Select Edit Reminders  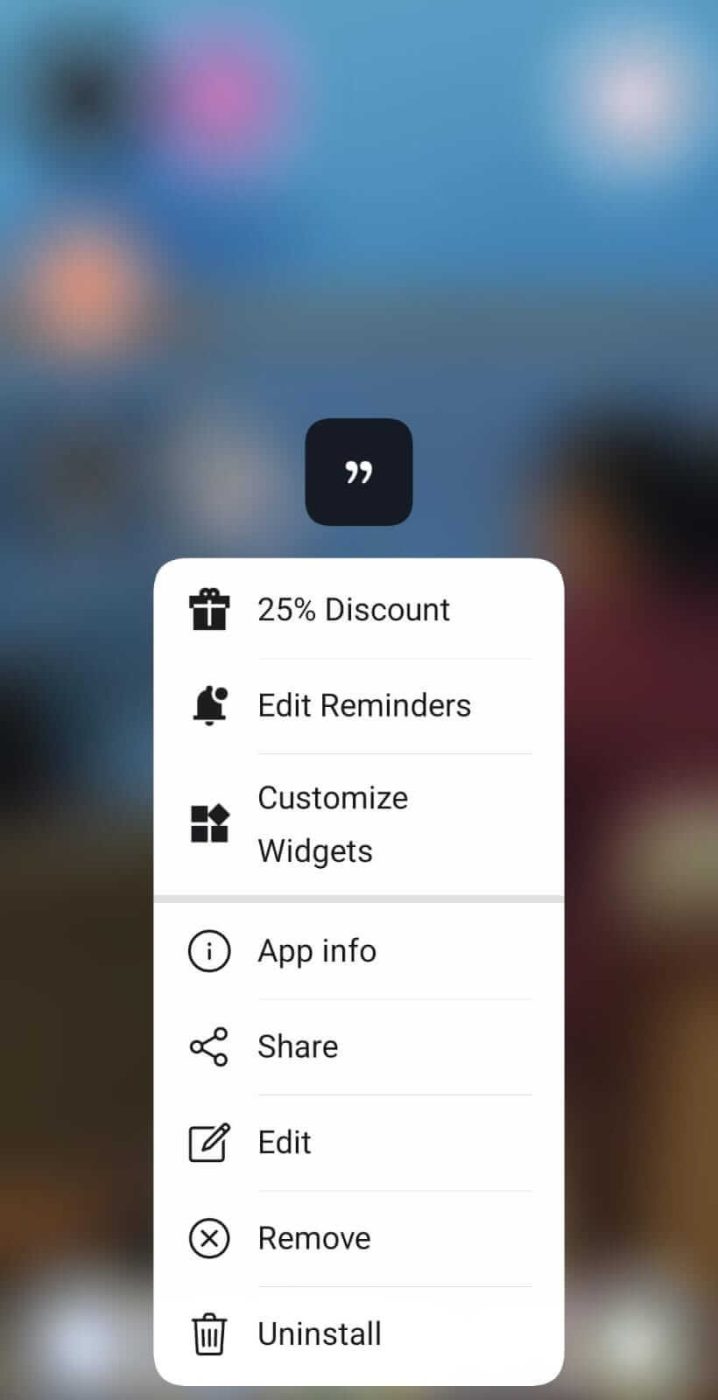click(362, 705)
